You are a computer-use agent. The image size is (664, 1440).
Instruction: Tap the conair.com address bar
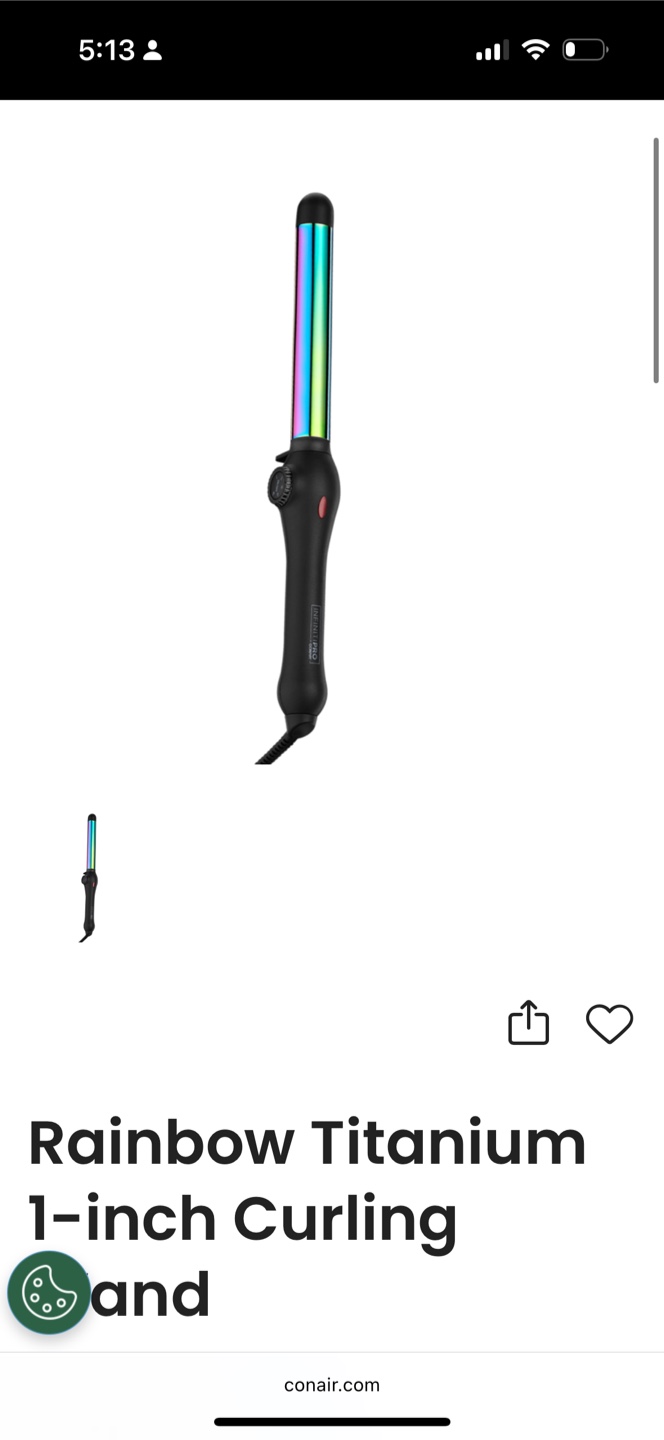tap(332, 1385)
